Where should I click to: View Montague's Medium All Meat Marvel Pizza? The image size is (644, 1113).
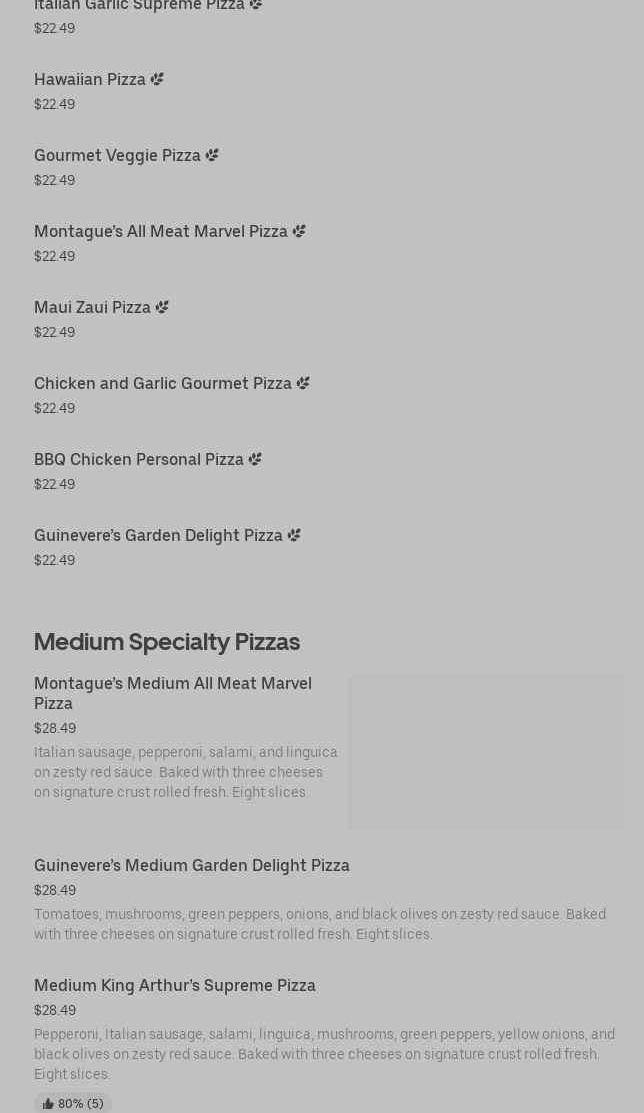173,693
